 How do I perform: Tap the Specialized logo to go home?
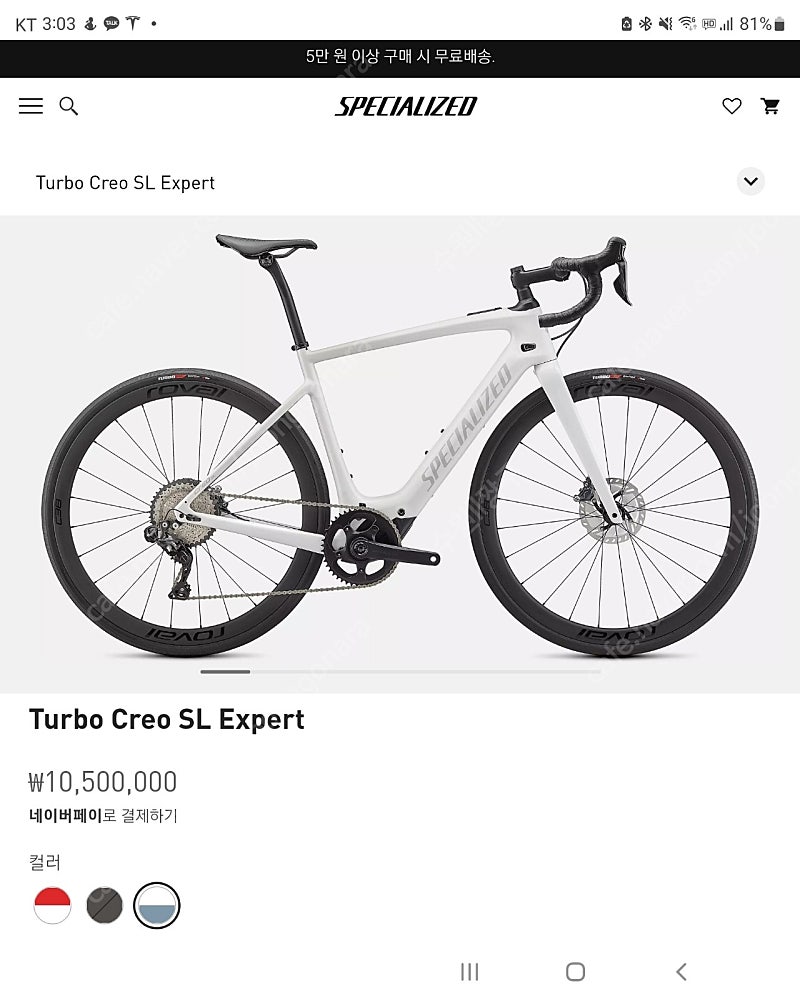[405, 107]
